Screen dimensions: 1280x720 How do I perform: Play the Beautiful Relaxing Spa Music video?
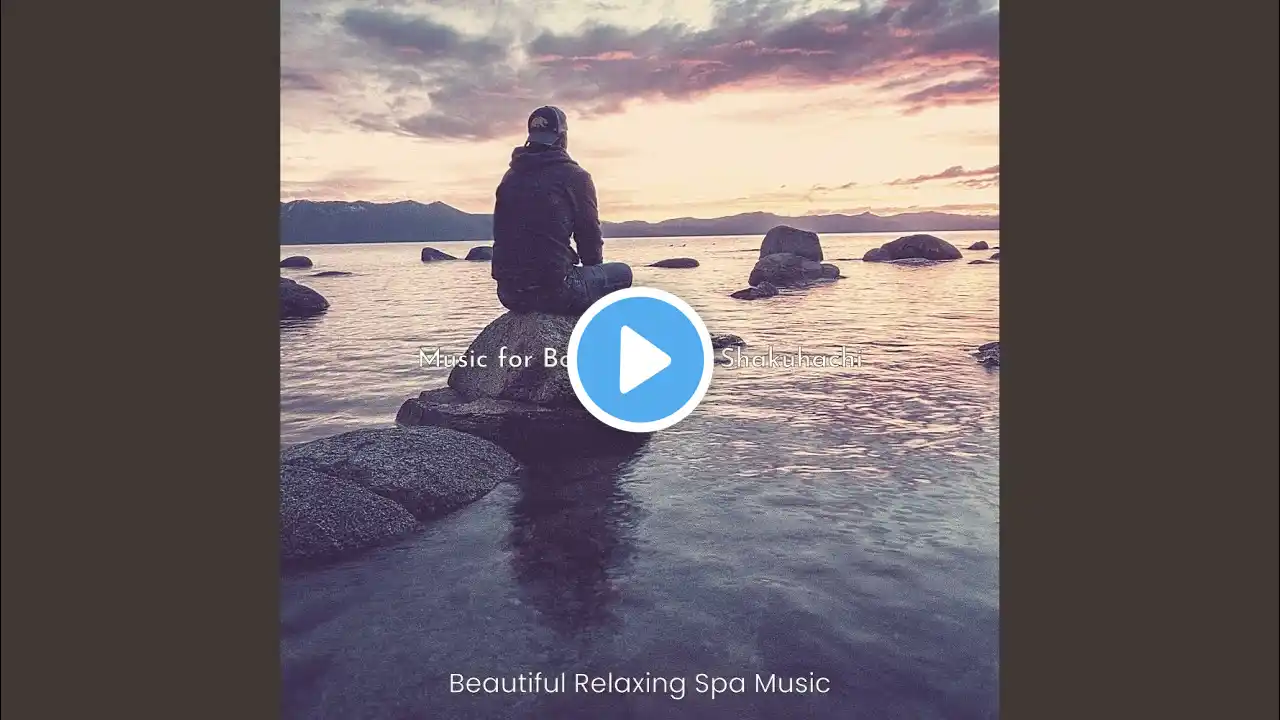click(x=640, y=360)
